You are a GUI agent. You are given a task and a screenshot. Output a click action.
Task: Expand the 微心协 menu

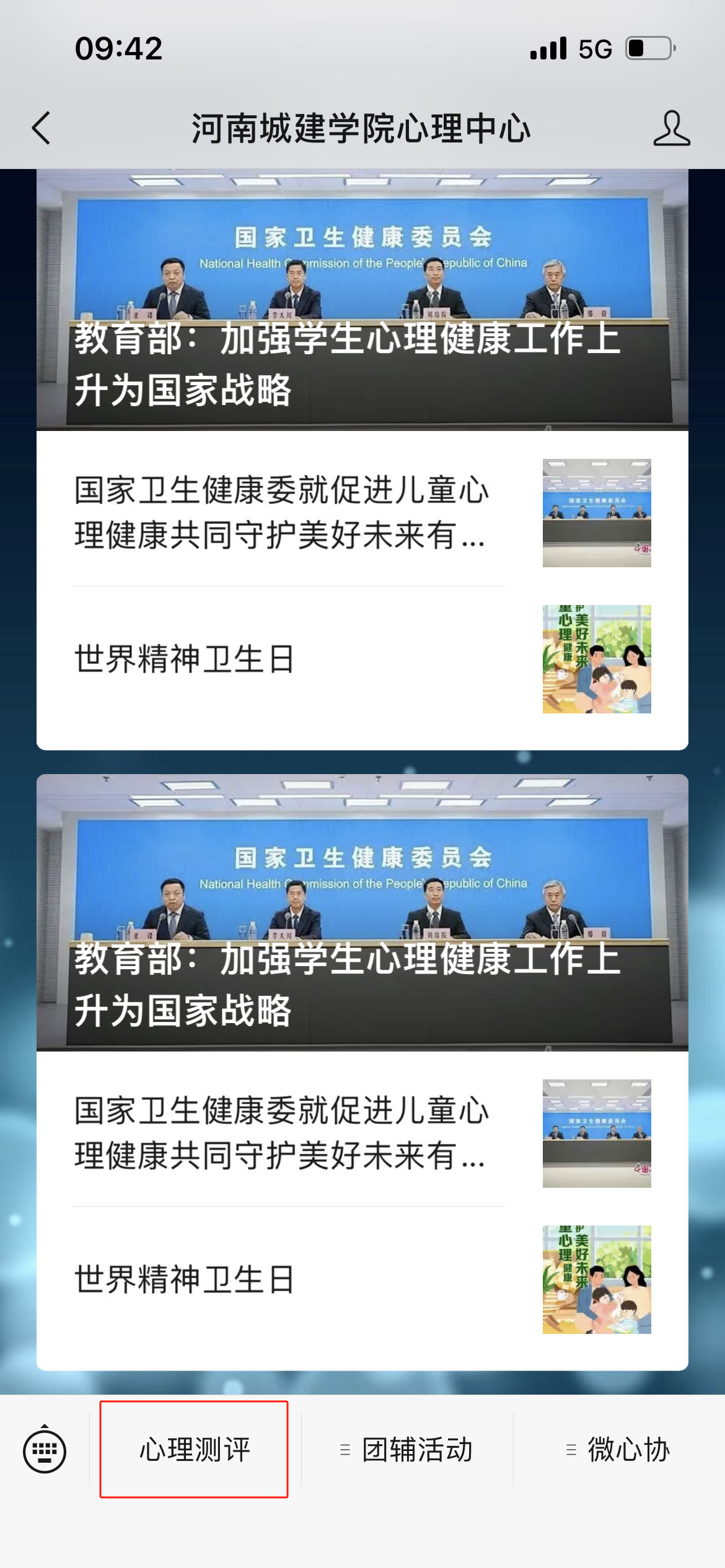coord(618,1449)
